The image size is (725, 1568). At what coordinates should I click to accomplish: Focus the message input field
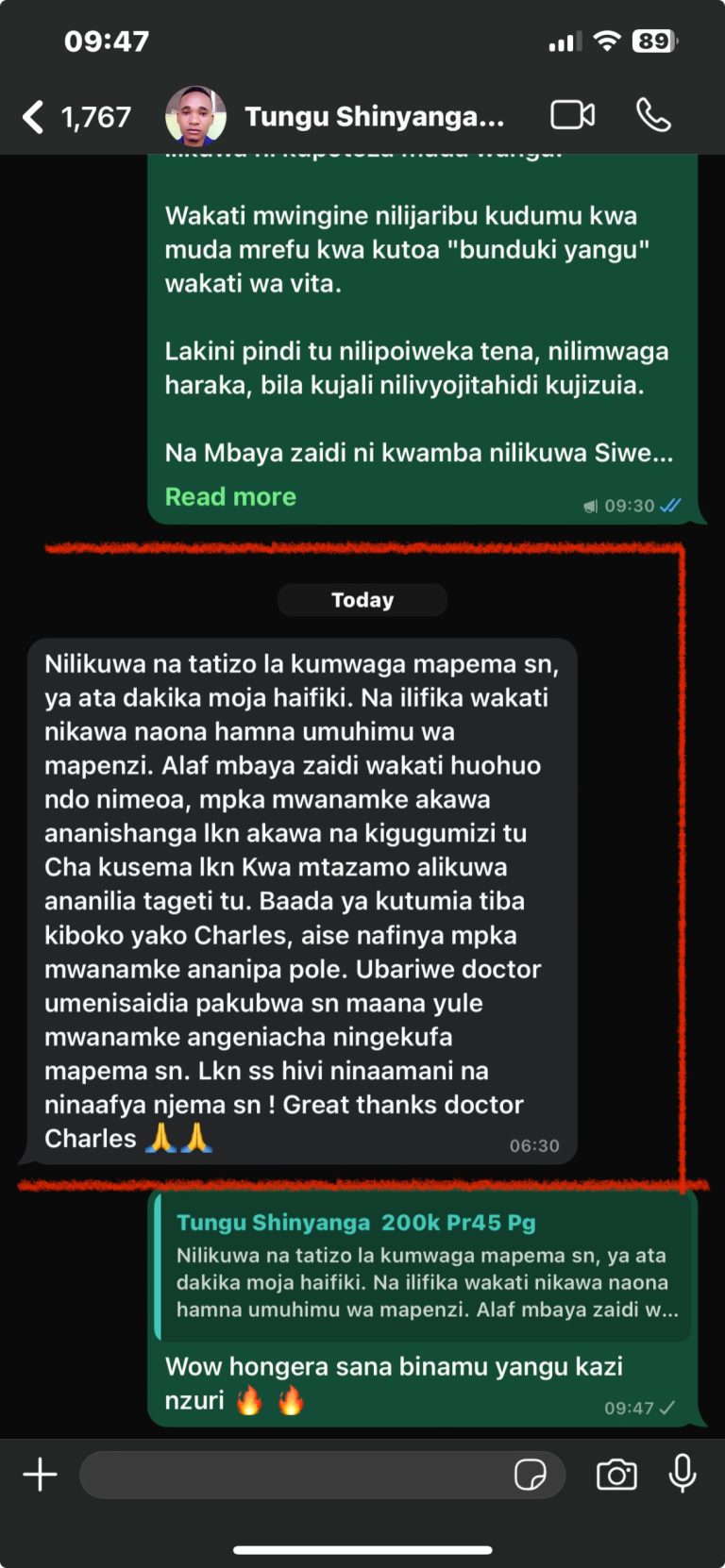[x=293, y=1474]
